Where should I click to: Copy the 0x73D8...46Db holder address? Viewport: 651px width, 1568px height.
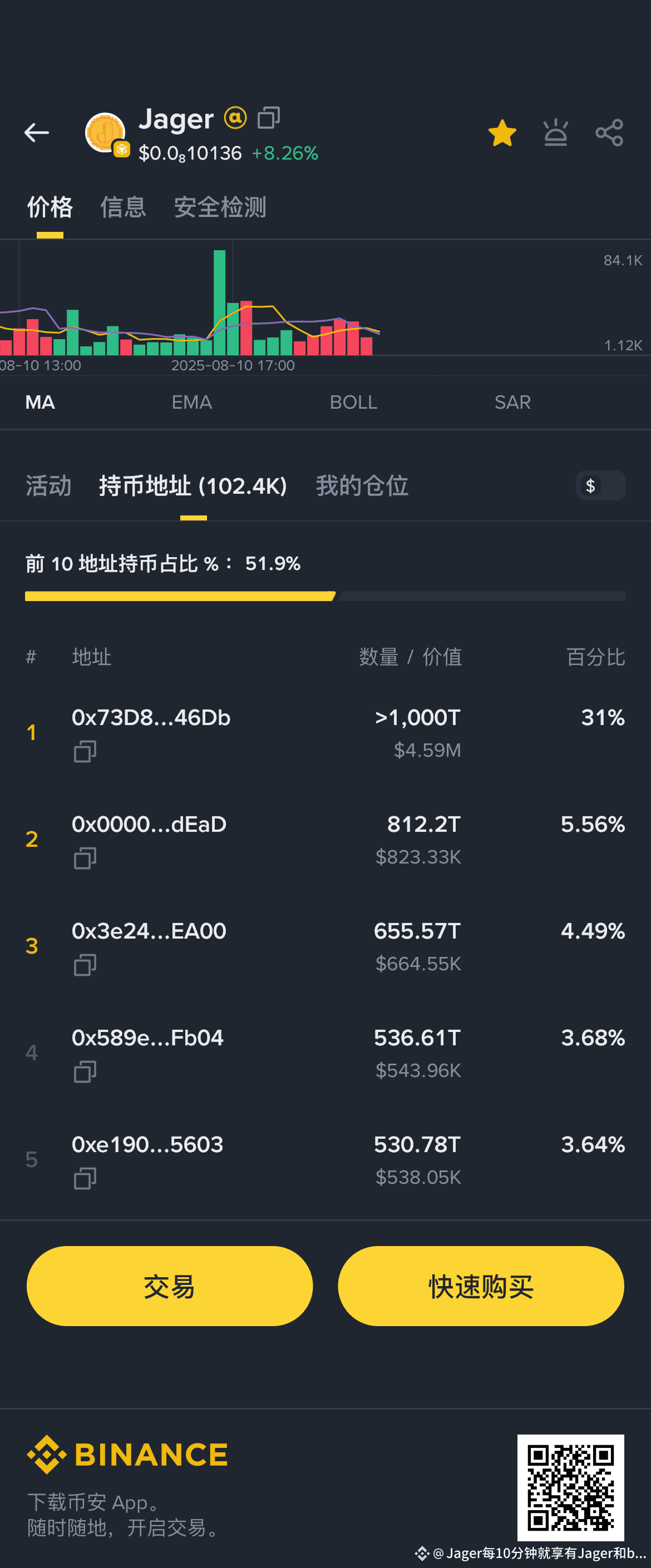coord(85,751)
